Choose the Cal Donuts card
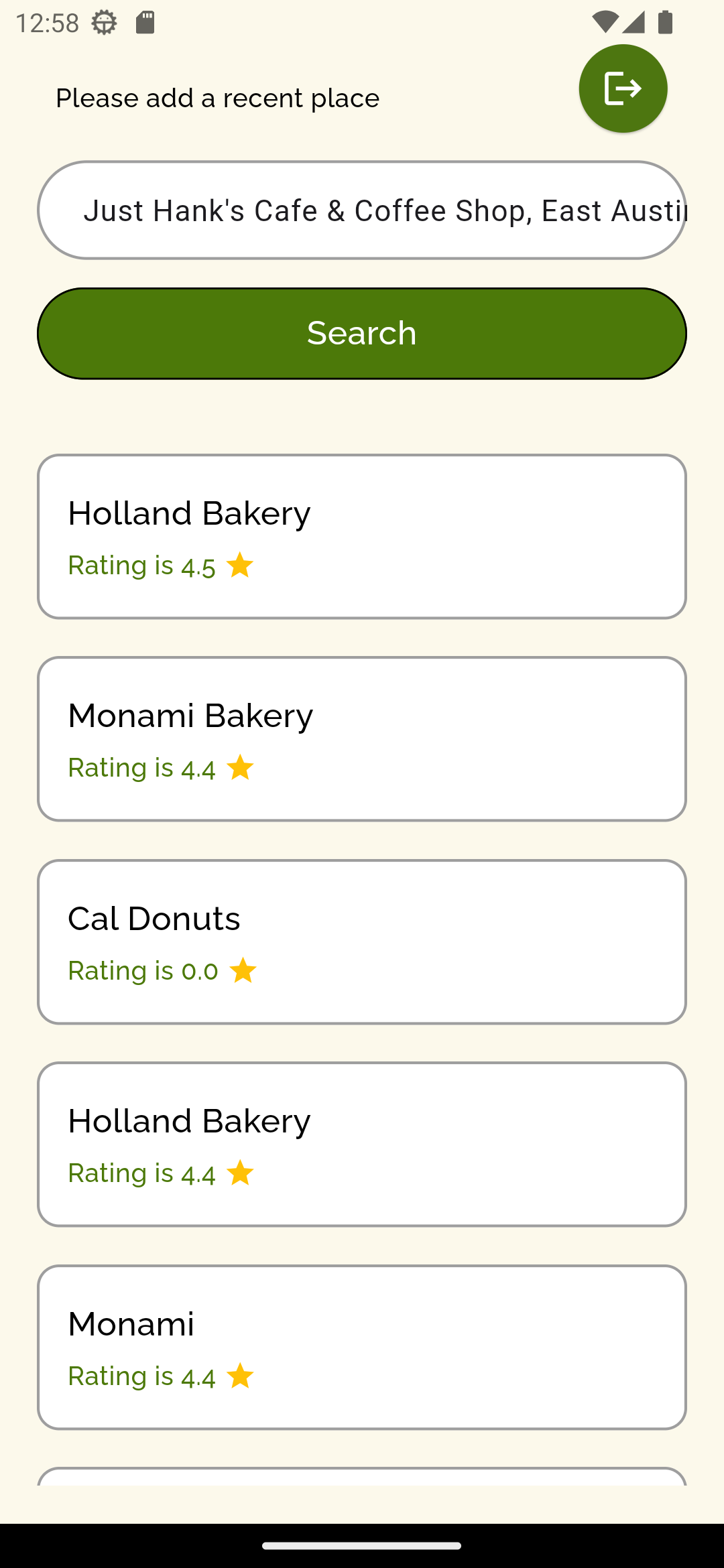This screenshot has width=724, height=1568. pyautogui.click(x=362, y=942)
